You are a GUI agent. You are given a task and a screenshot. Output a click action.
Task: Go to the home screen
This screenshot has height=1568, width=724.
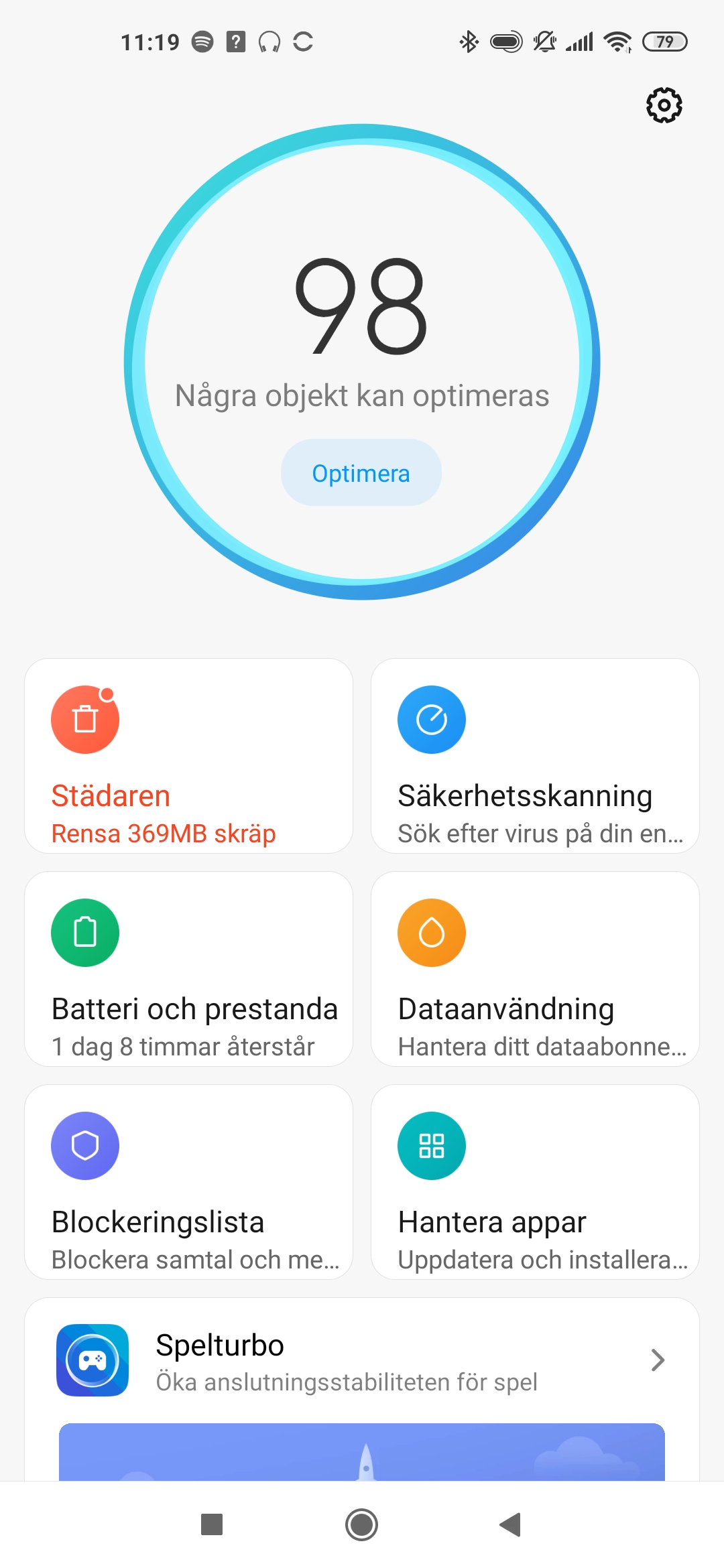pyautogui.click(x=361, y=1524)
